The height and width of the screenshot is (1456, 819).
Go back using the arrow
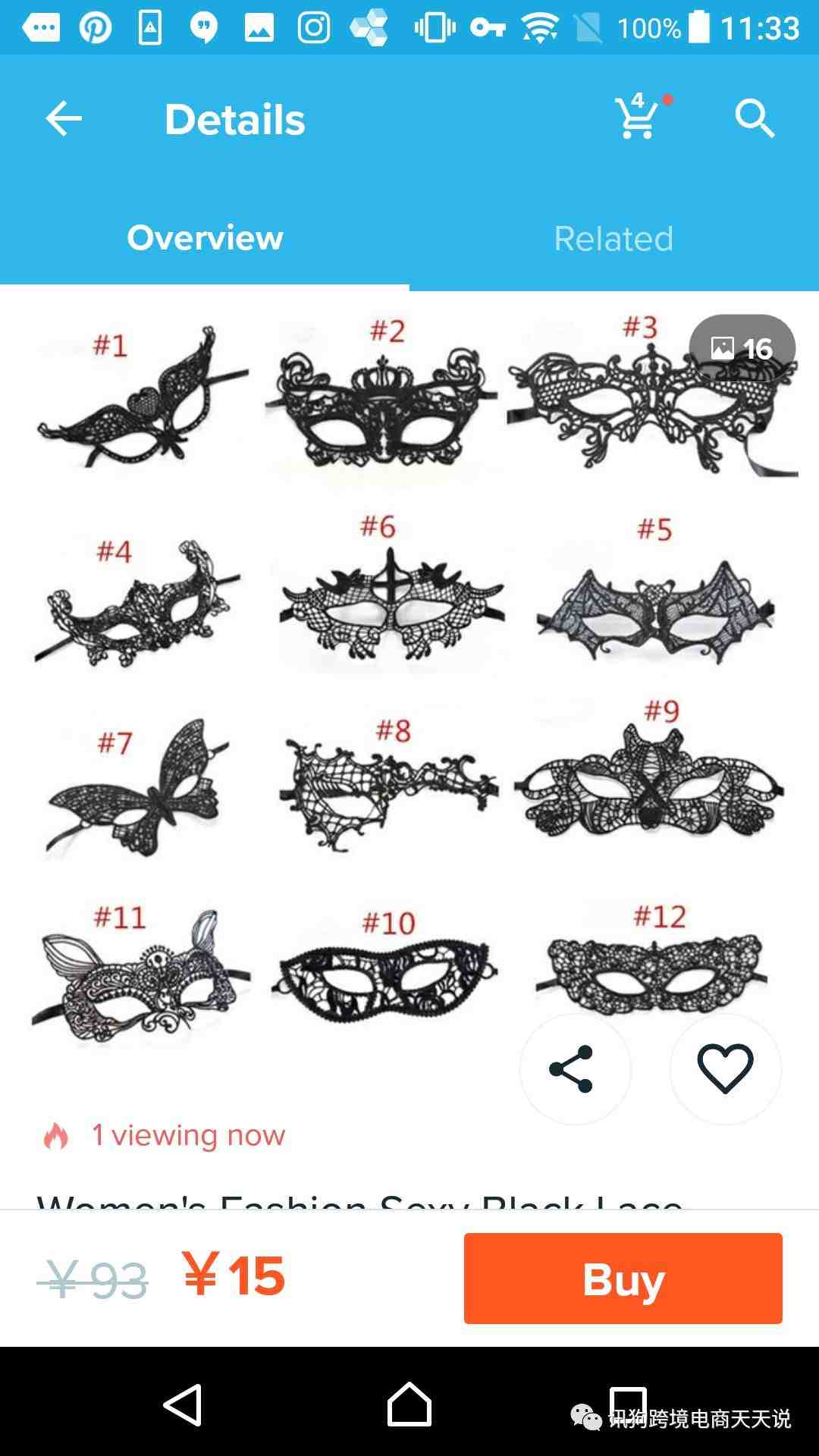64,119
